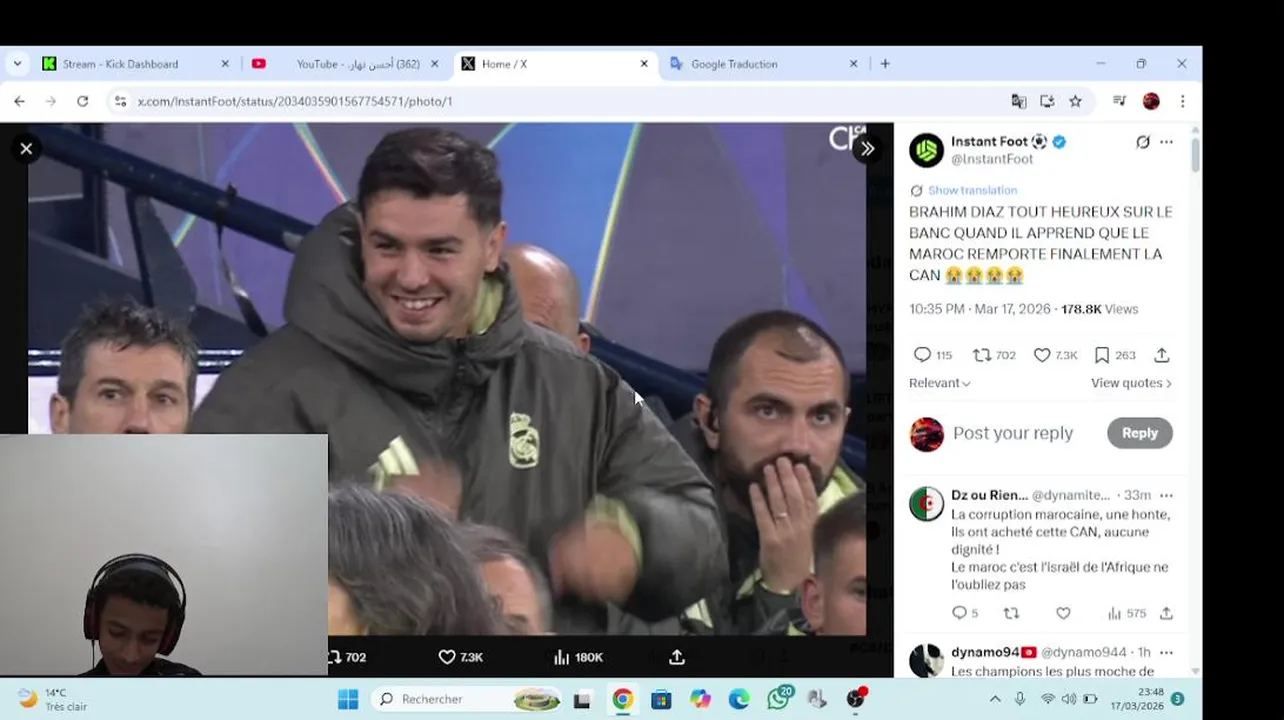Switch to the Stream - Kick Dashboard tab
The height and width of the screenshot is (720, 1284).
tap(120, 64)
